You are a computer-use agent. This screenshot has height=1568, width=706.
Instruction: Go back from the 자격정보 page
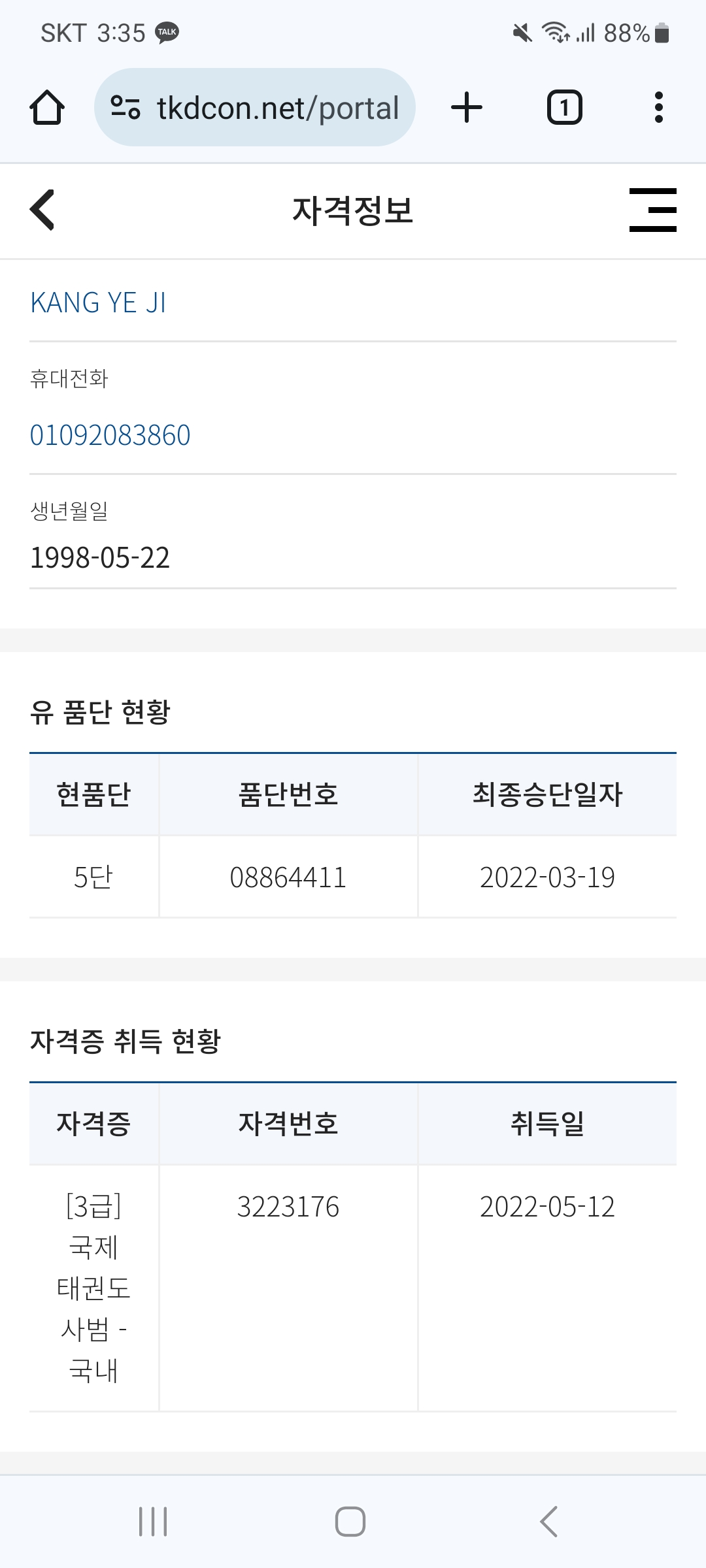[x=42, y=210]
